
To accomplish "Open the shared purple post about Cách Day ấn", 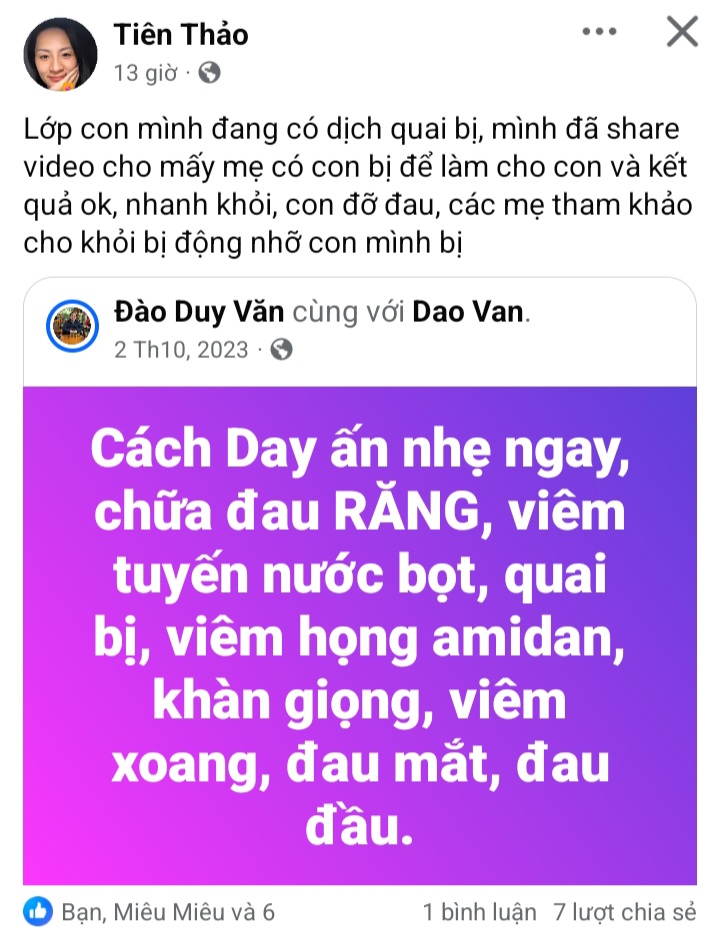I will click(360, 635).
